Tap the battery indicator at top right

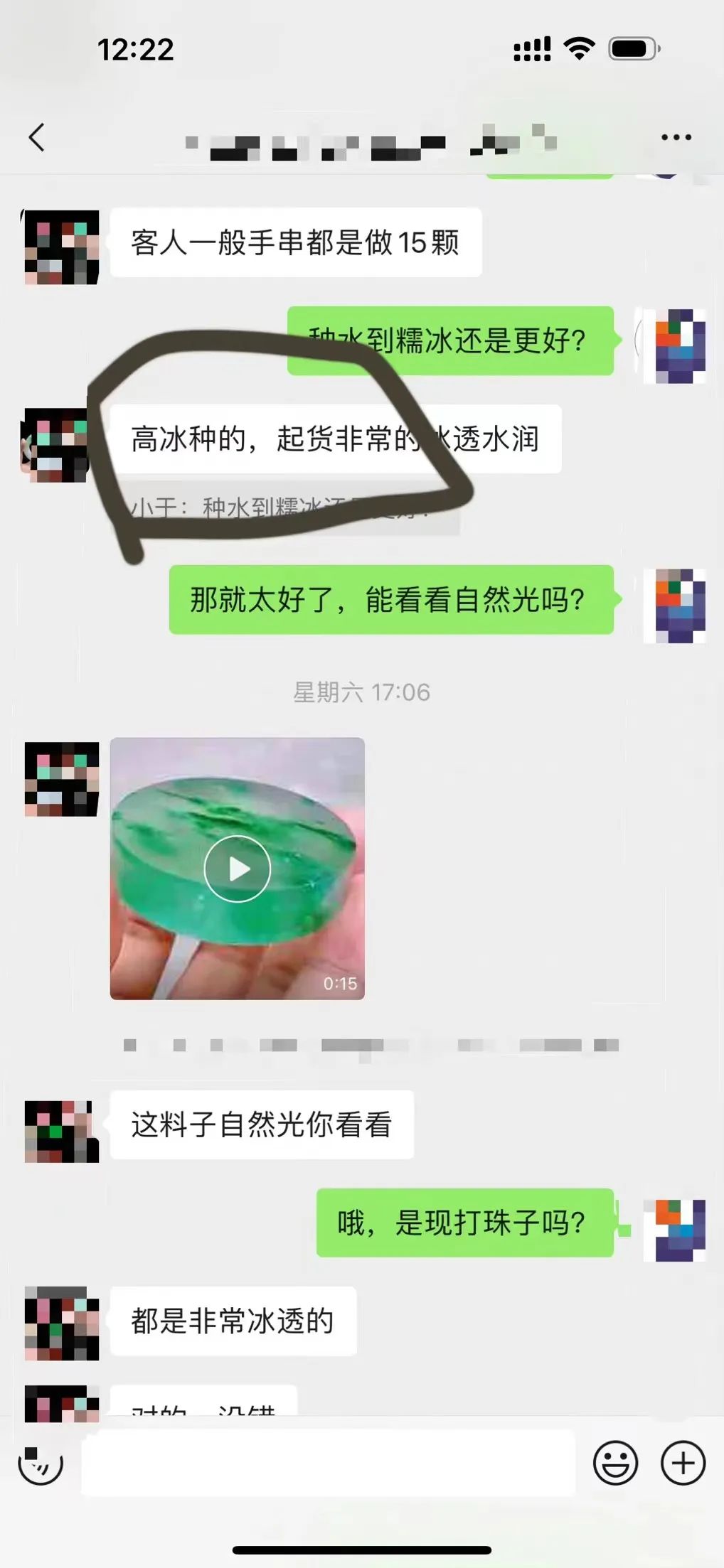coord(632,48)
